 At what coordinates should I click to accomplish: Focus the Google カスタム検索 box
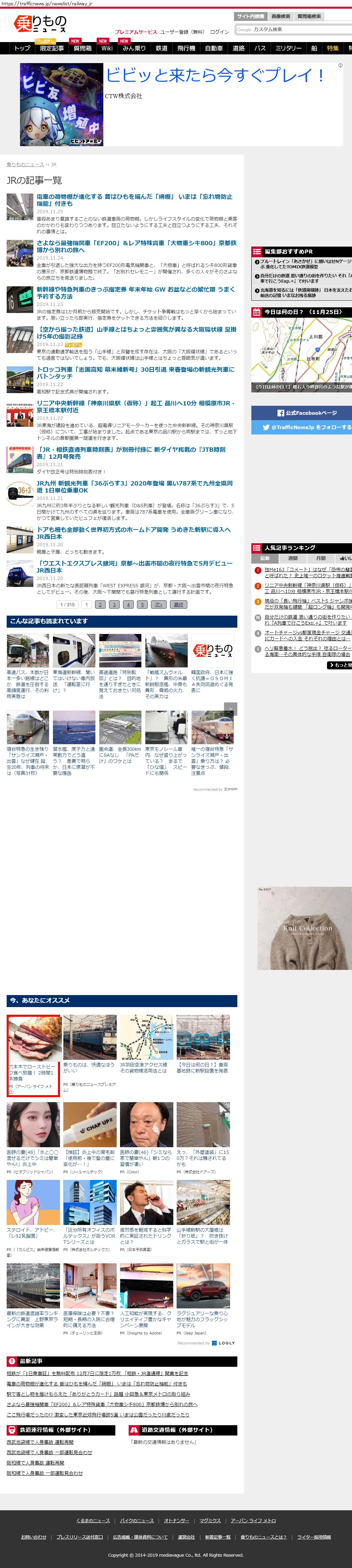292,29
